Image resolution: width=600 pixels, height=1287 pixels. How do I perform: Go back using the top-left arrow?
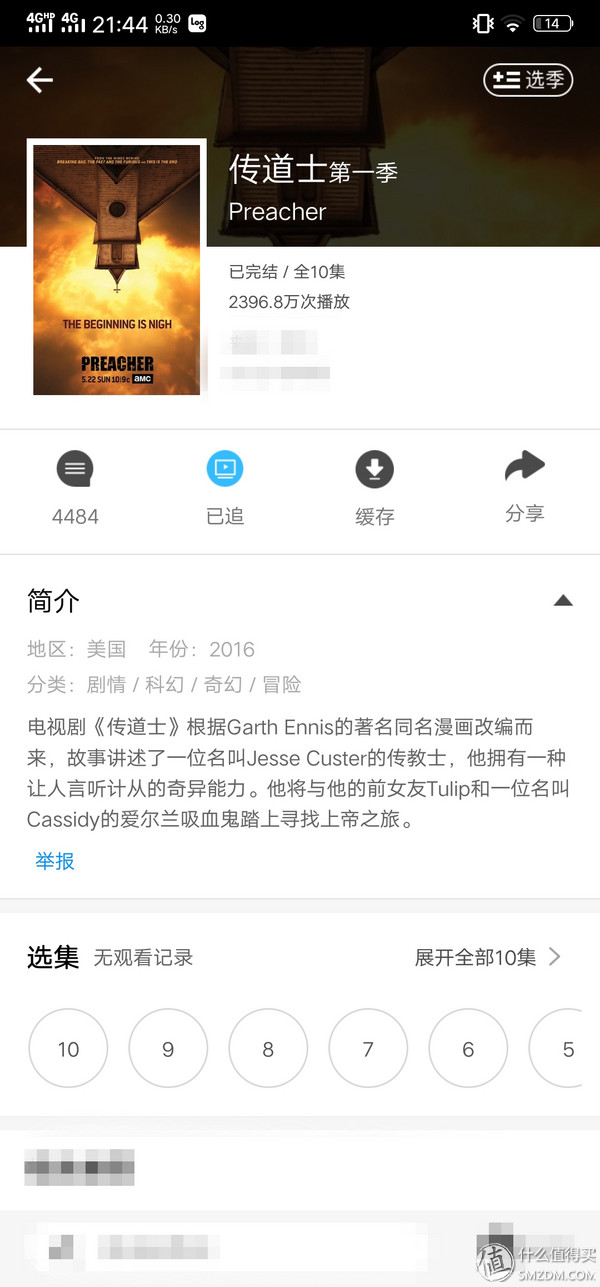(x=40, y=80)
